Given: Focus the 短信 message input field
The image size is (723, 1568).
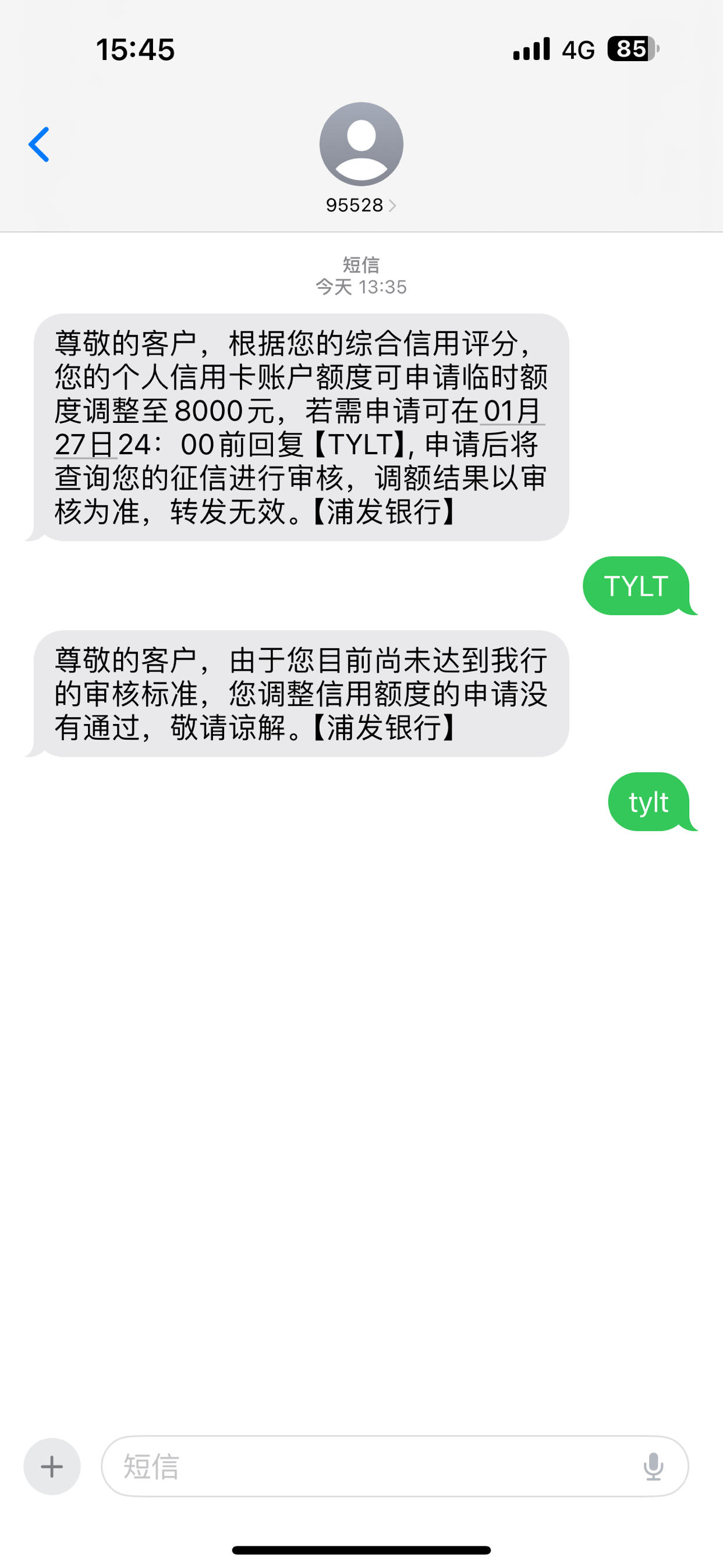Looking at the screenshot, I should coord(371,1466).
